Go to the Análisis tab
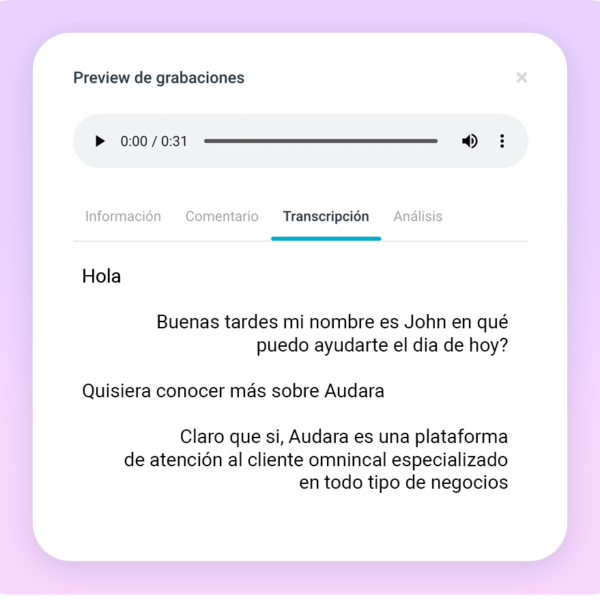Viewport: 600px width, 600px height. [x=418, y=216]
